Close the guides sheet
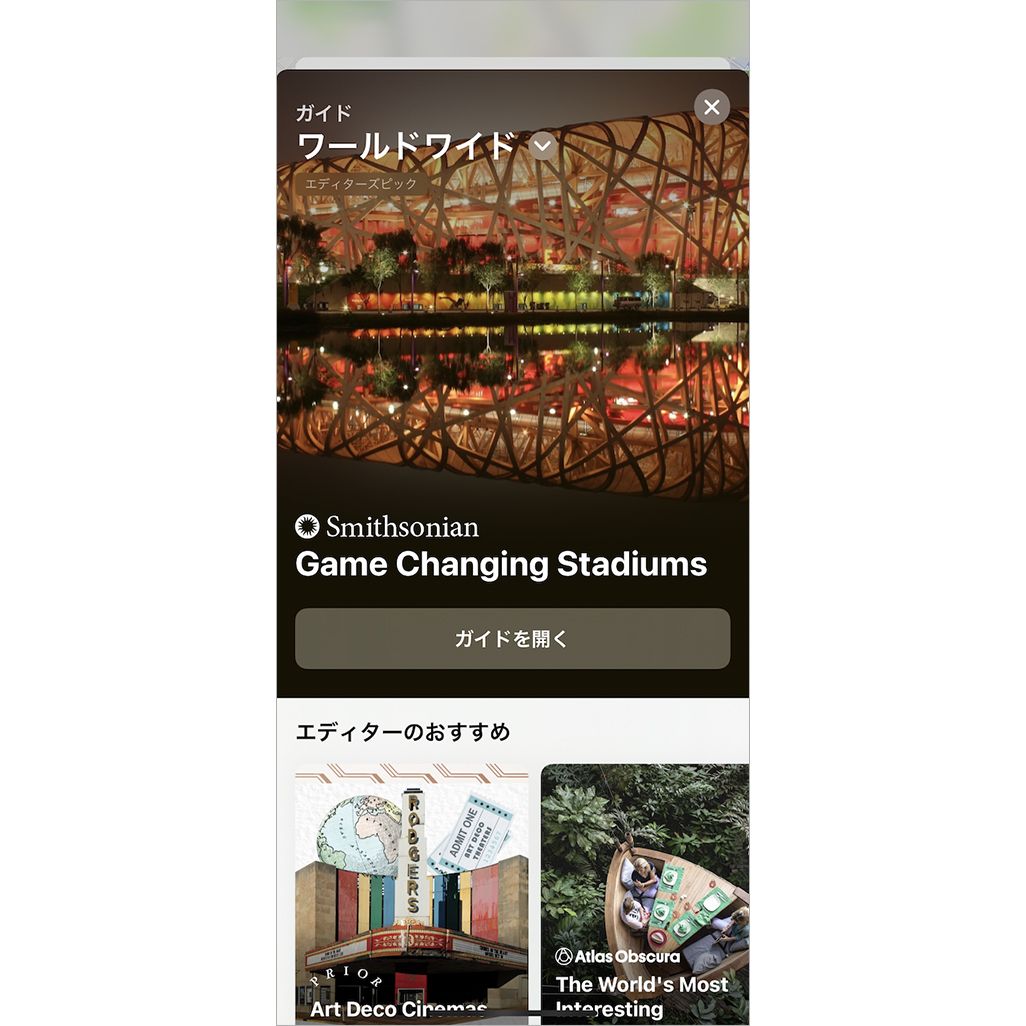The height and width of the screenshot is (1026, 1026). tap(711, 107)
